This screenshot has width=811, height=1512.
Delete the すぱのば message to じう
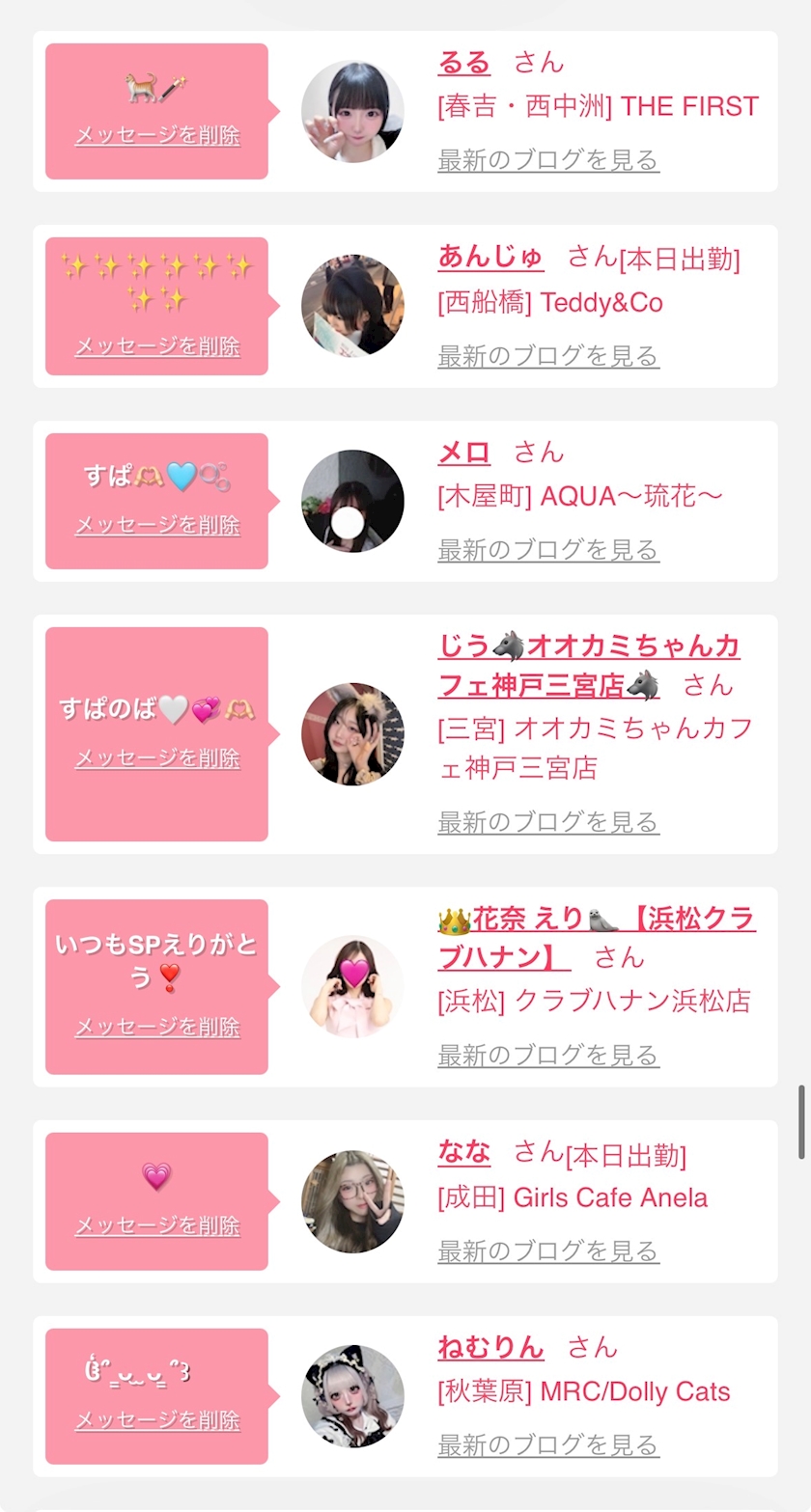[157, 758]
